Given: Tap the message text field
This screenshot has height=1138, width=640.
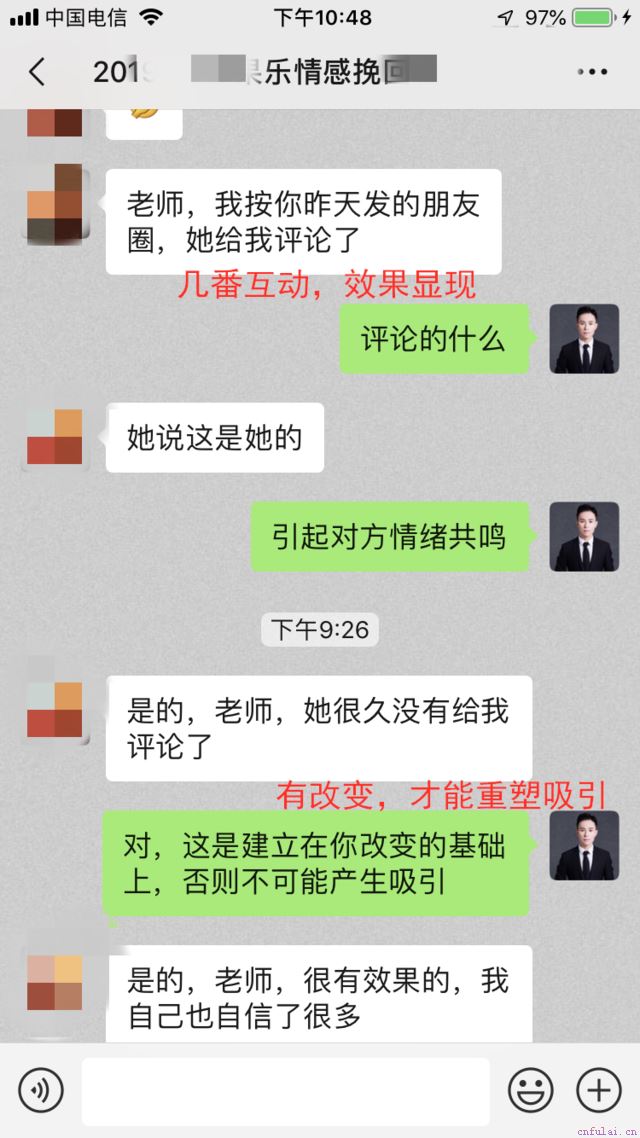Looking at the screenshot, I should 286,1091.
